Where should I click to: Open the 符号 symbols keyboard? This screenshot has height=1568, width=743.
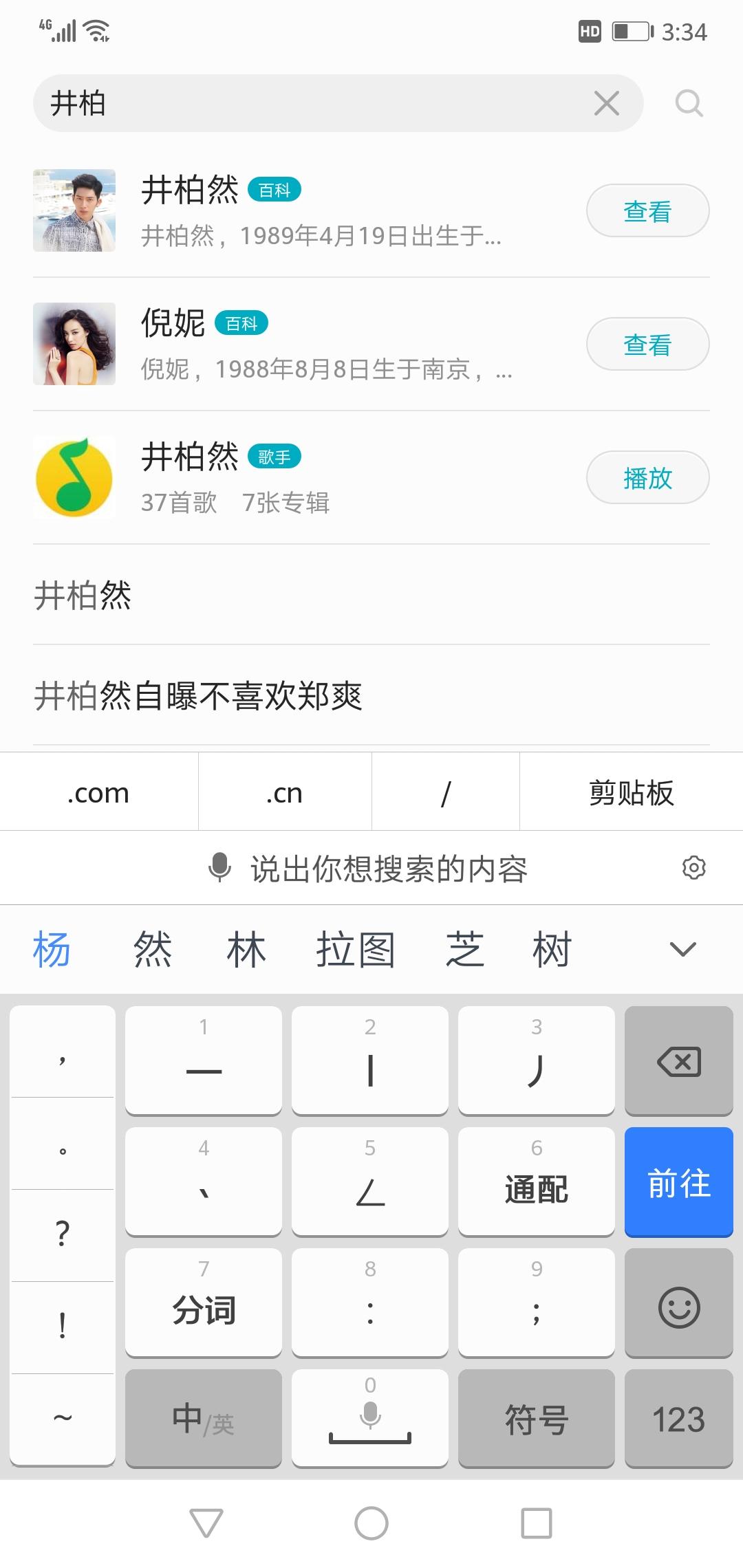(x=537, y=1419)
